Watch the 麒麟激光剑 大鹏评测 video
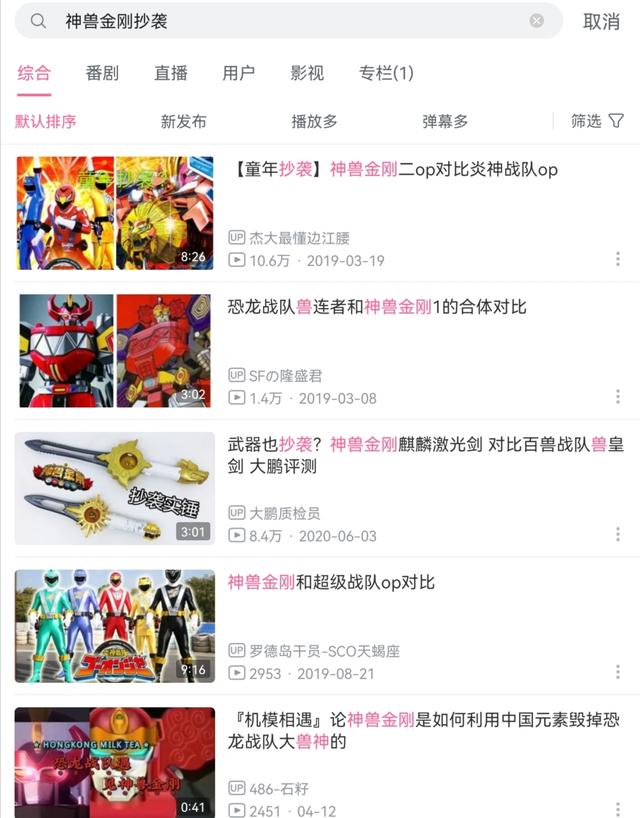640x818 pixels. pos(420,455)
